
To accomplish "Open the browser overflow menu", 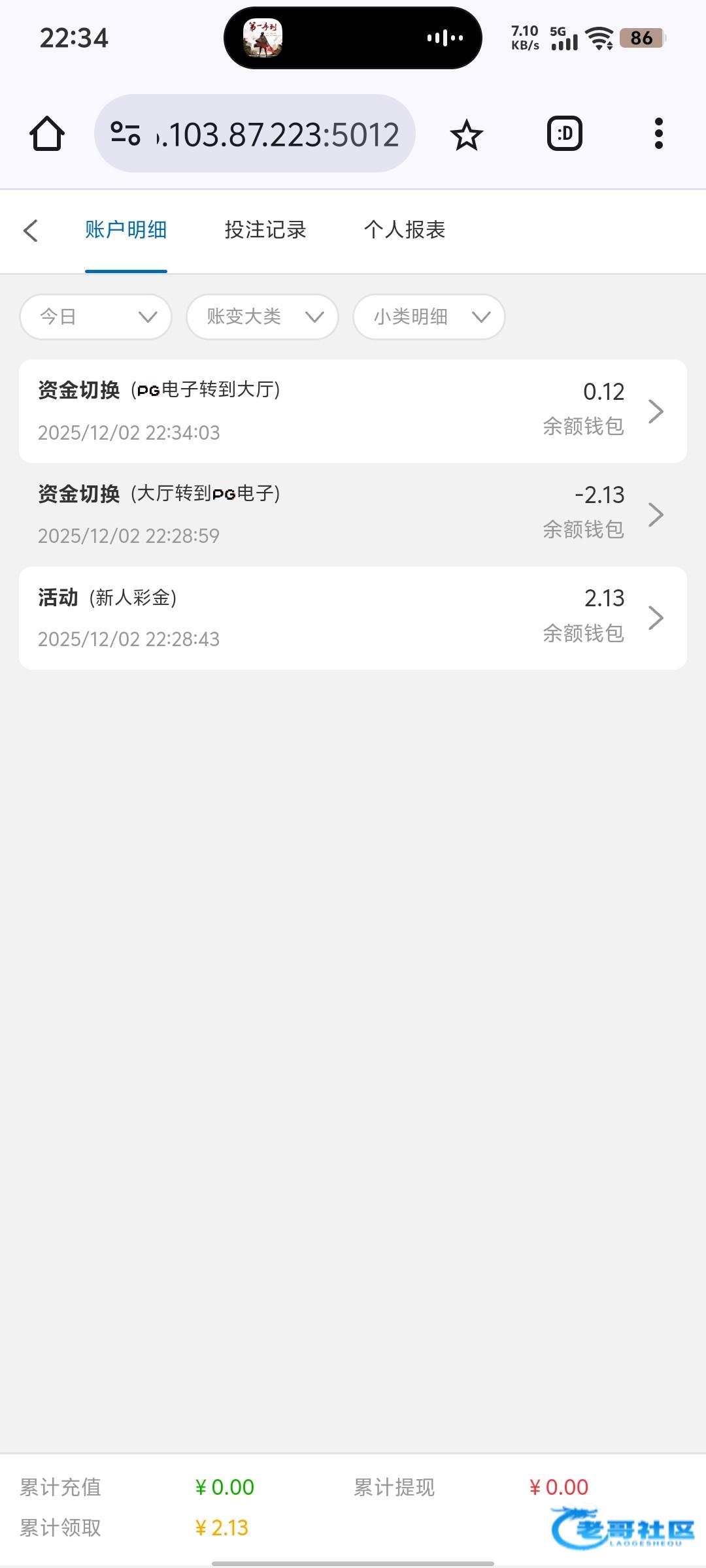I will click(x=658, y=134).
